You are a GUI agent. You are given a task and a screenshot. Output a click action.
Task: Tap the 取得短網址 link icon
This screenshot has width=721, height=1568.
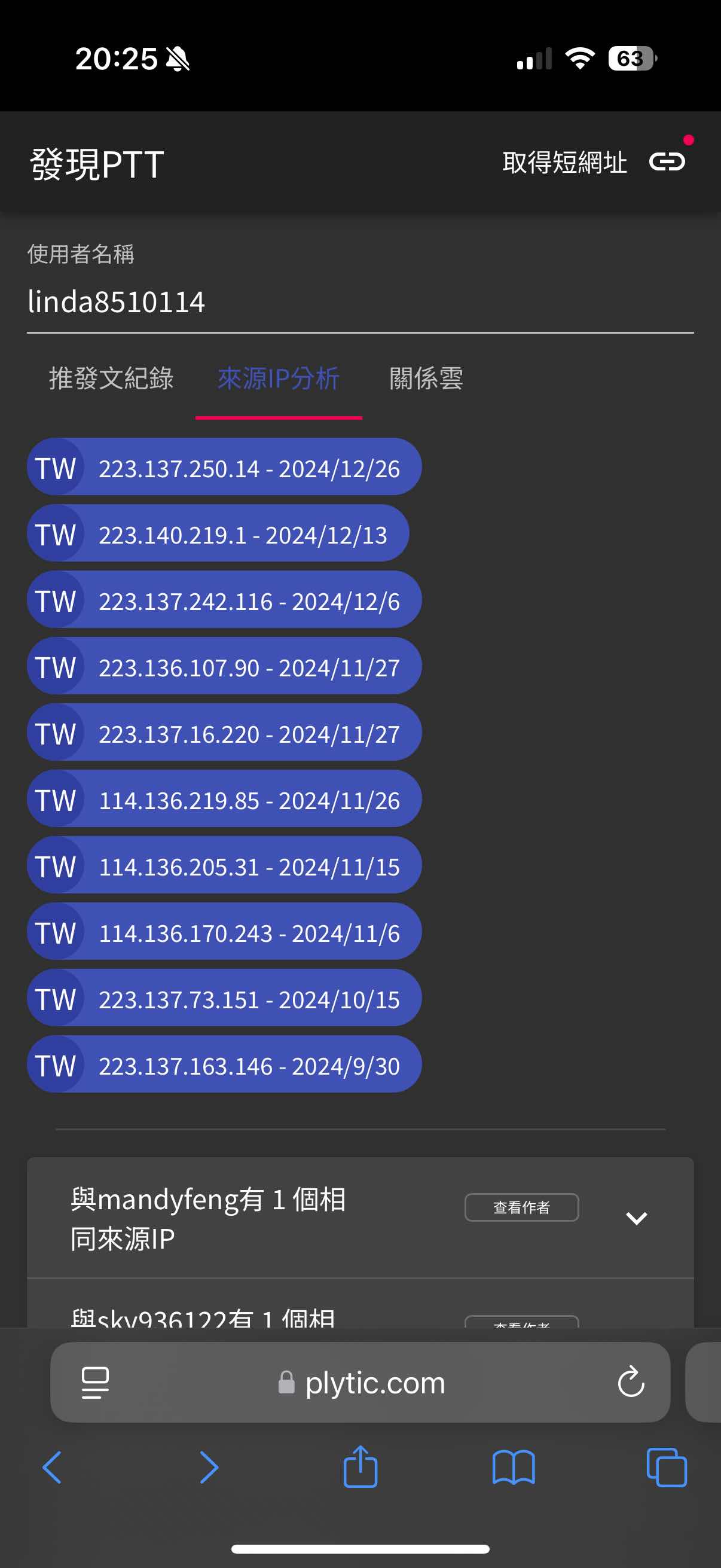point(667,162)
